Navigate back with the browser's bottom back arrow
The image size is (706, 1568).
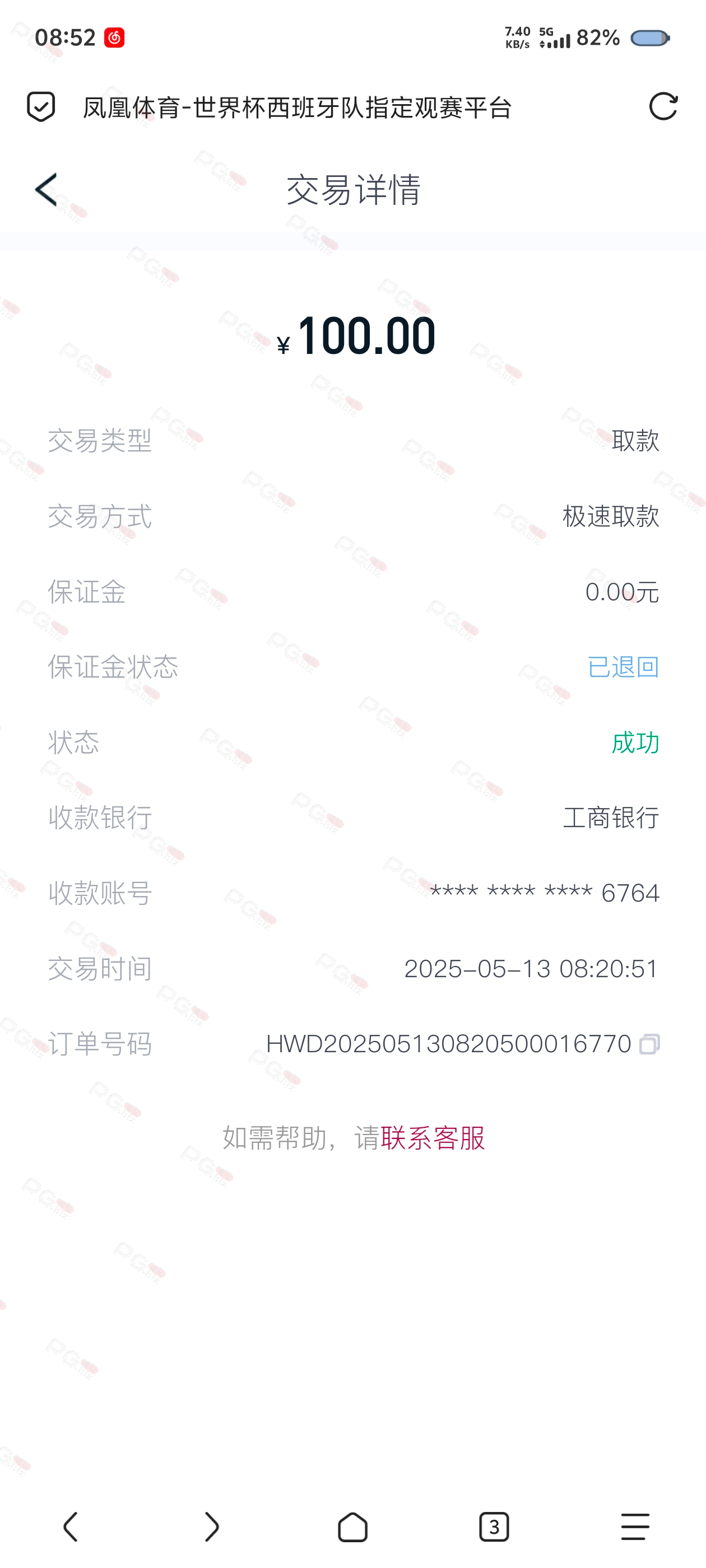tap(71, 1527)
